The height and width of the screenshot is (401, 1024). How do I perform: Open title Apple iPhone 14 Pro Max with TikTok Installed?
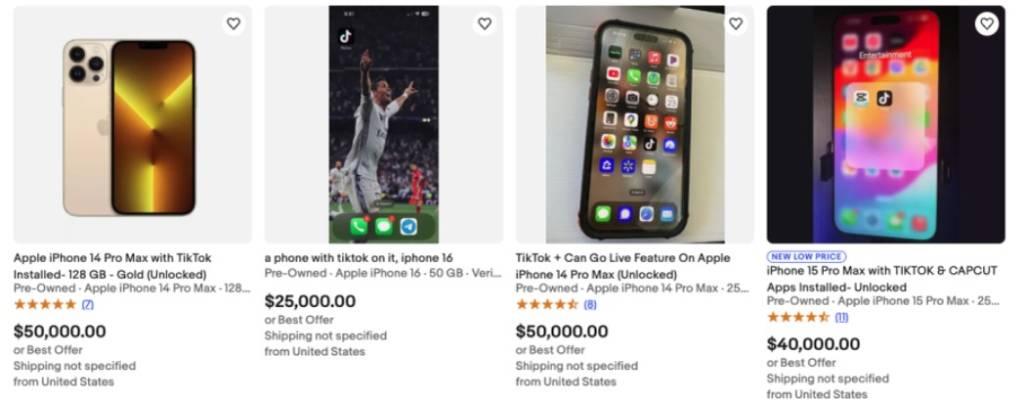pos(112,265)
